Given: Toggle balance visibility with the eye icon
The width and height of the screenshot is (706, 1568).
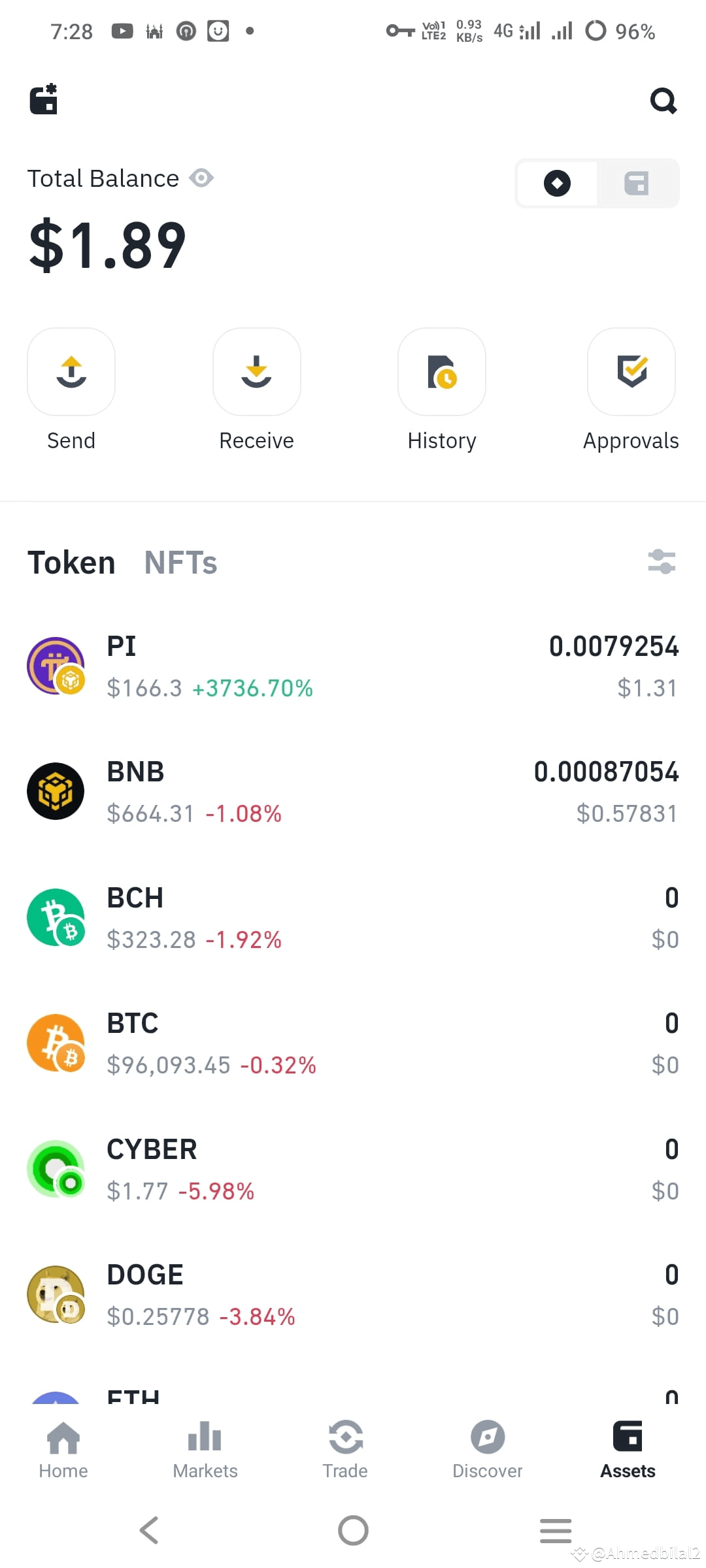Looking at the screenshot, I should 201,178.
